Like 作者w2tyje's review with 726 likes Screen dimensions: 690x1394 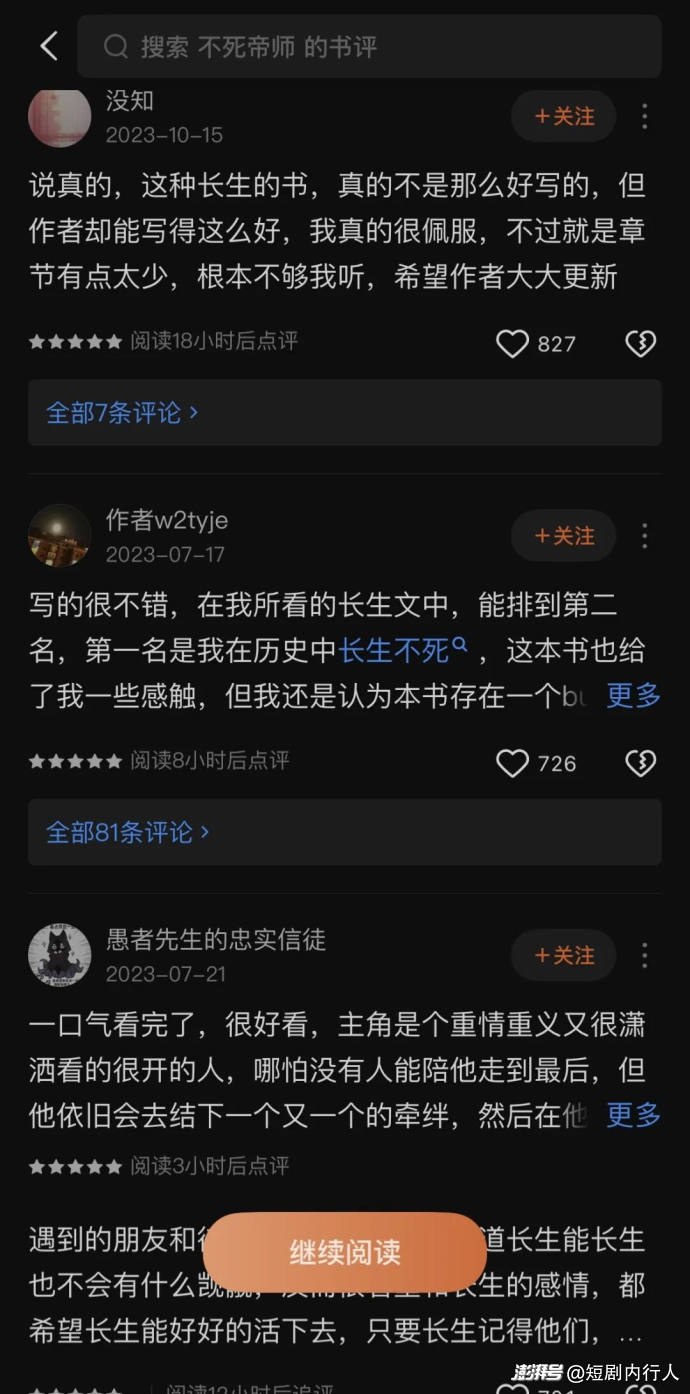point(513,764)
